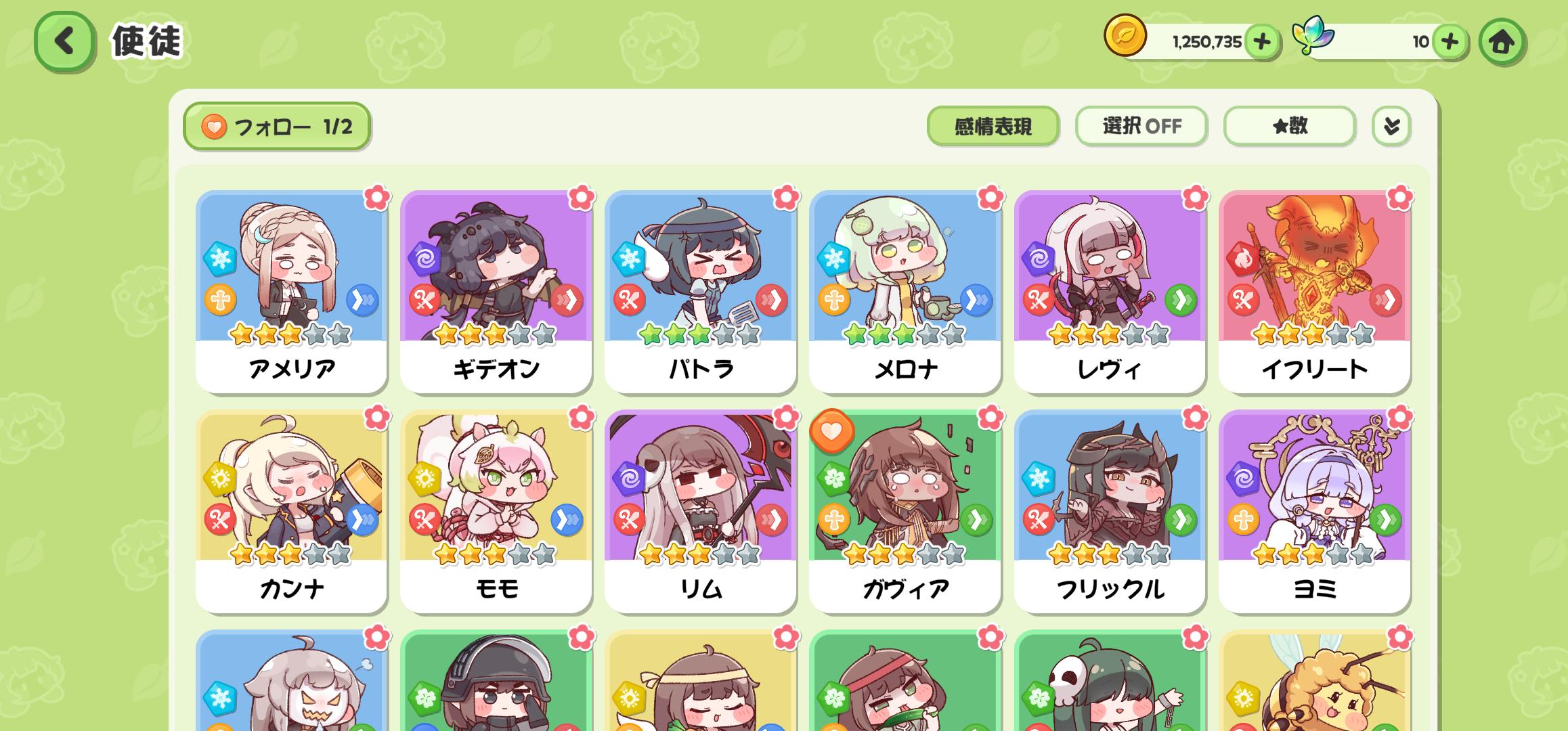Image resolution: width=1568 pixels, height=731 pixels.
Task: View the followed ガヴィア card
Action: click(905, 511)
